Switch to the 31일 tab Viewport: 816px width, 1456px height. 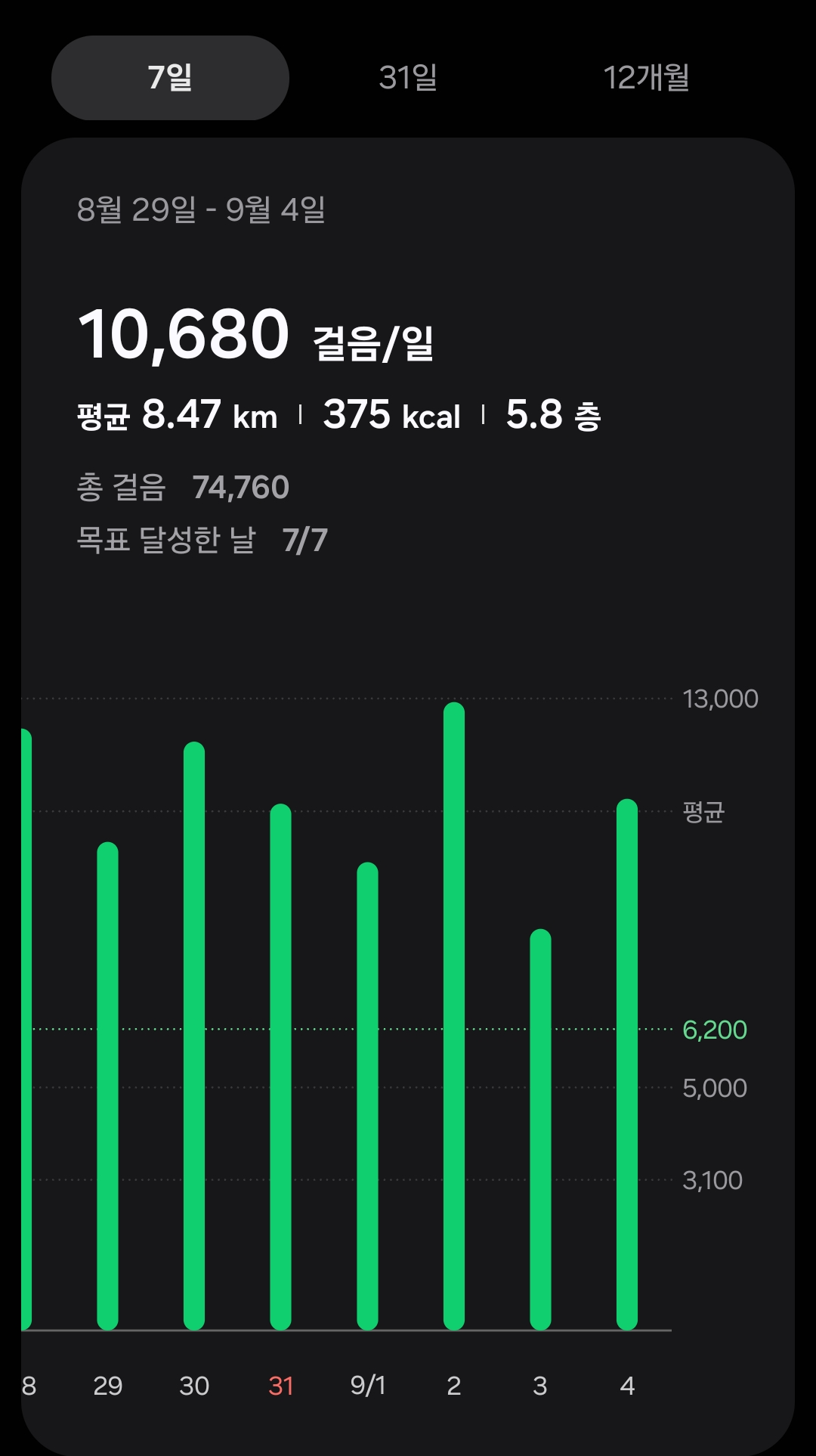tap(408, 78)
